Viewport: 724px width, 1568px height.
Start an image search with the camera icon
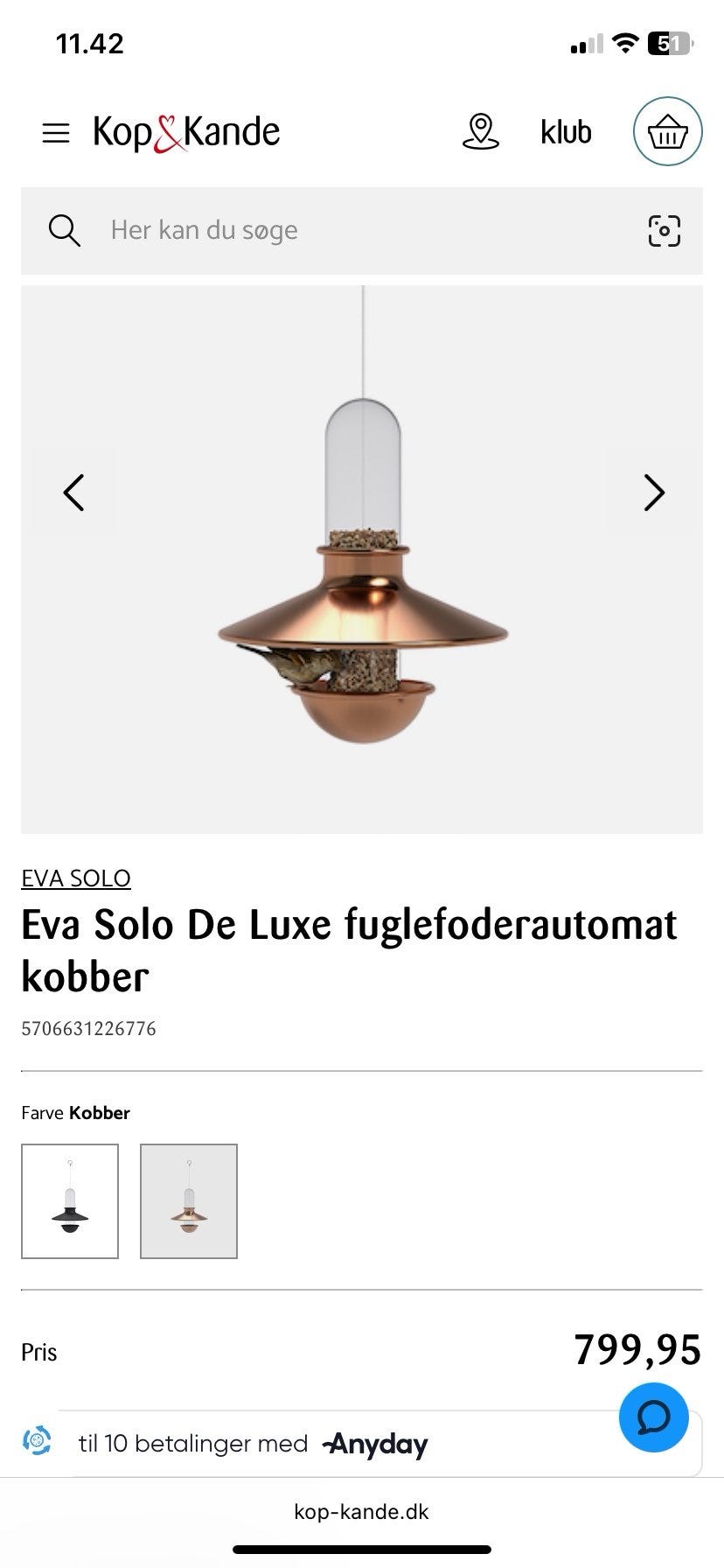[x=665, y=230]
